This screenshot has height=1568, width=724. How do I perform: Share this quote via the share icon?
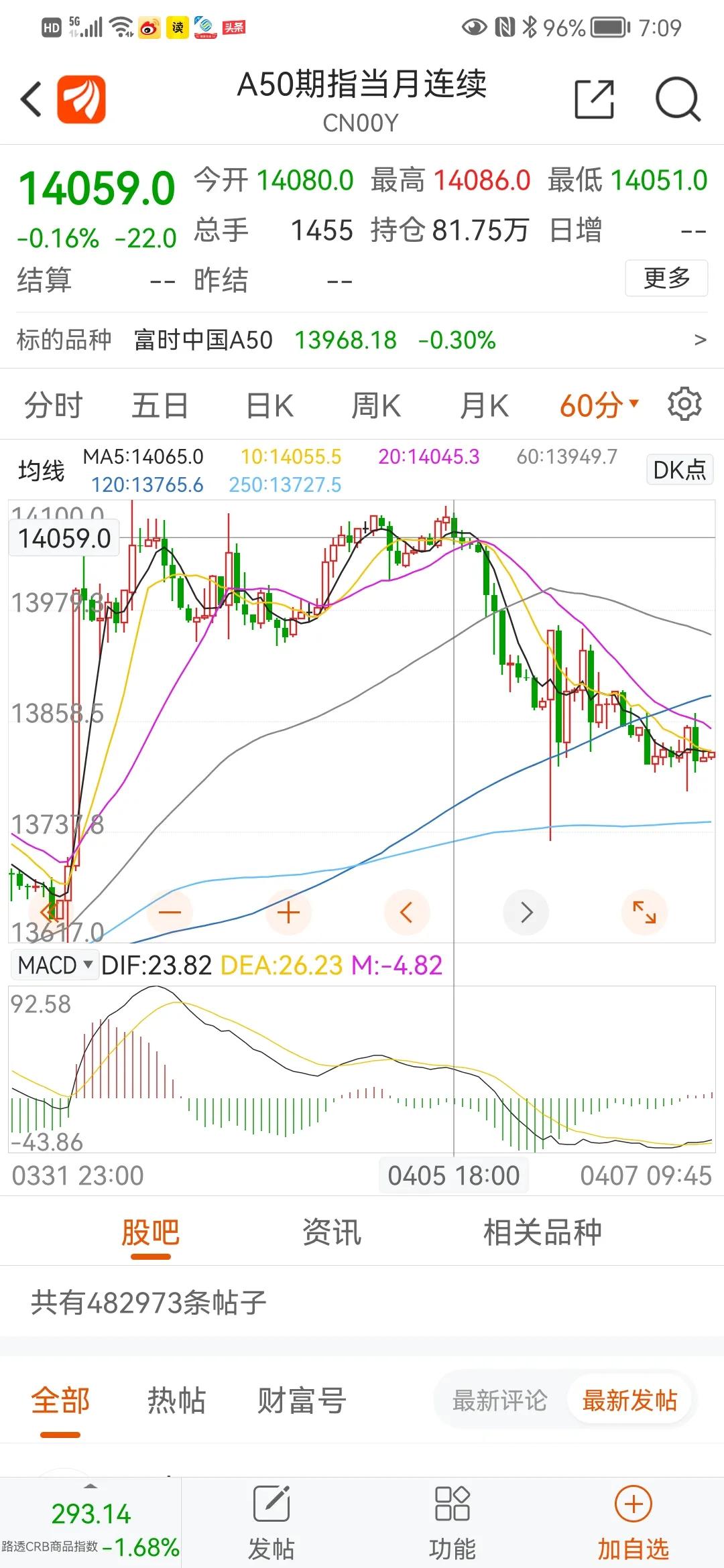tap(595, 100)
